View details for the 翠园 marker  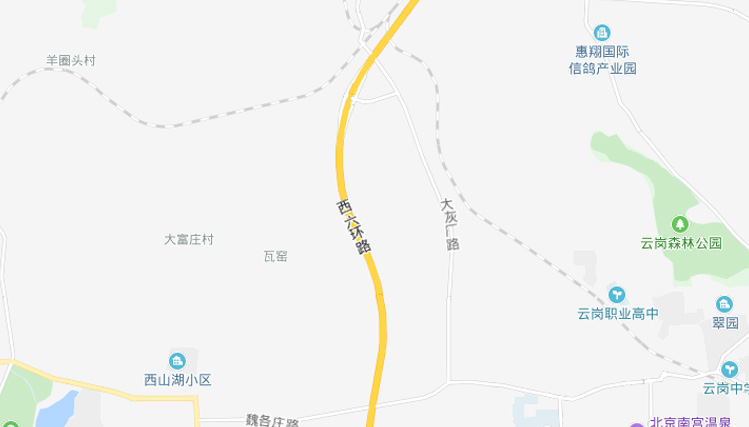725,304
